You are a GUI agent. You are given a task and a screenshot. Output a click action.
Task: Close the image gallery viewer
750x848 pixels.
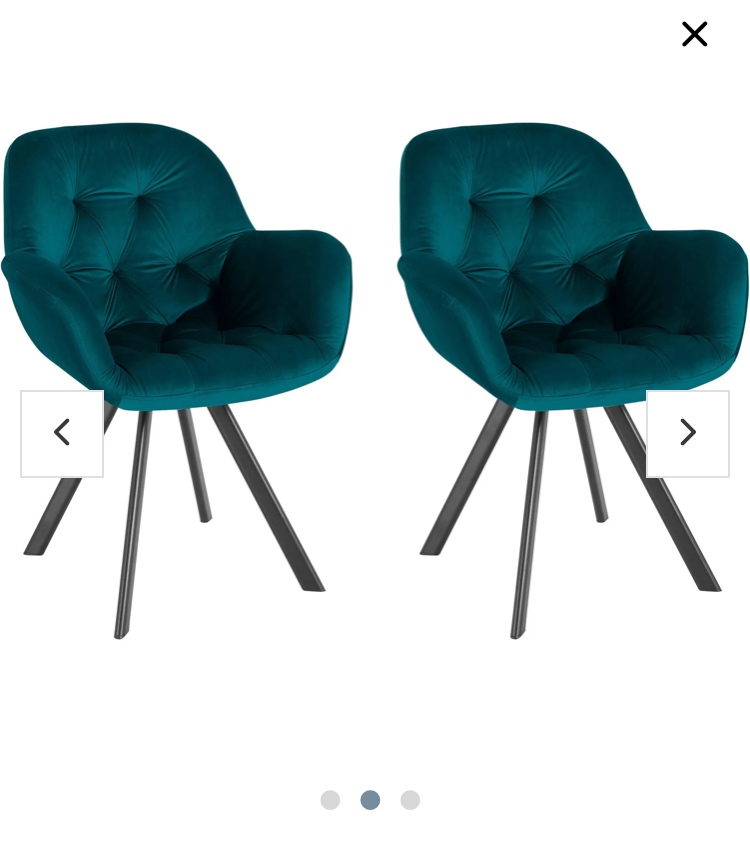point(694,34)
